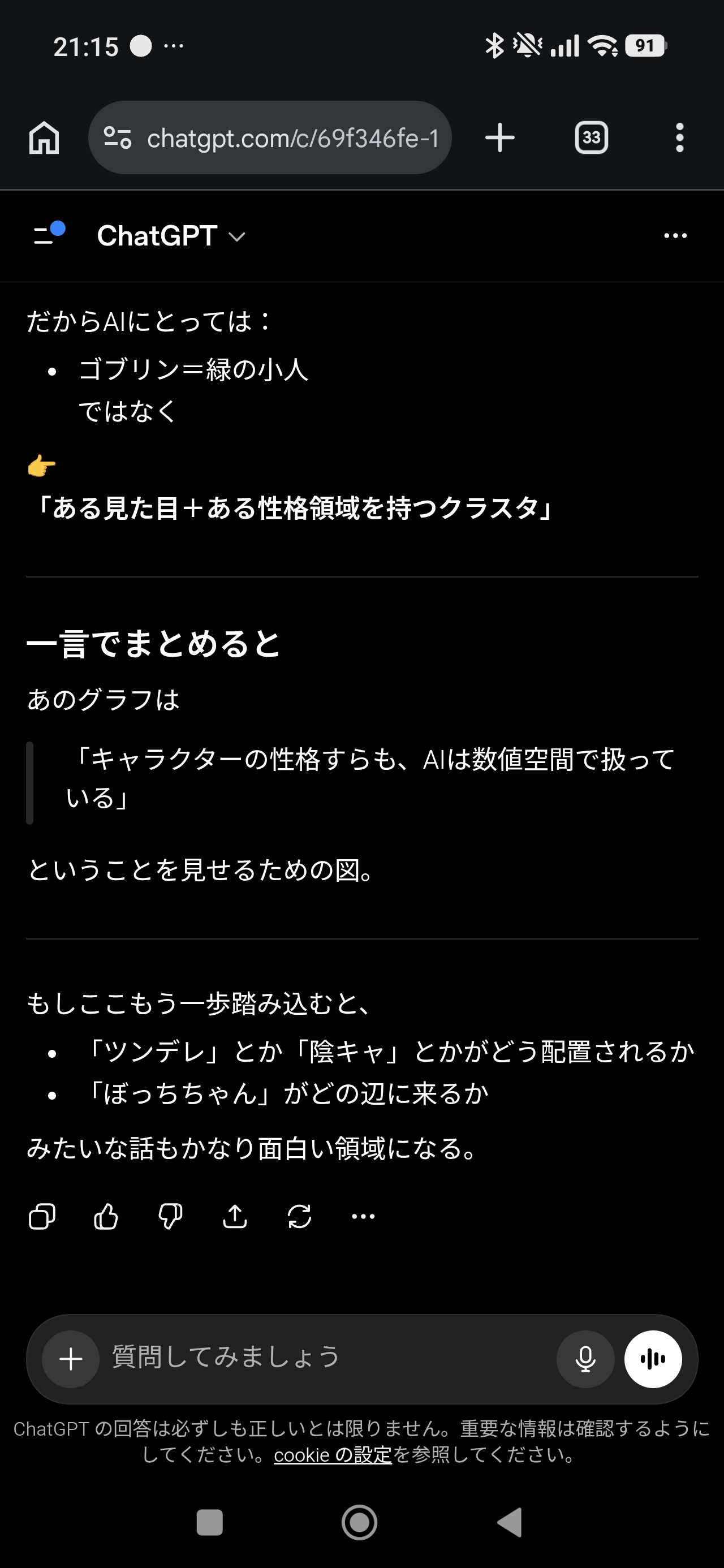Open the cookie の設定 link

tap(333, 1455)
